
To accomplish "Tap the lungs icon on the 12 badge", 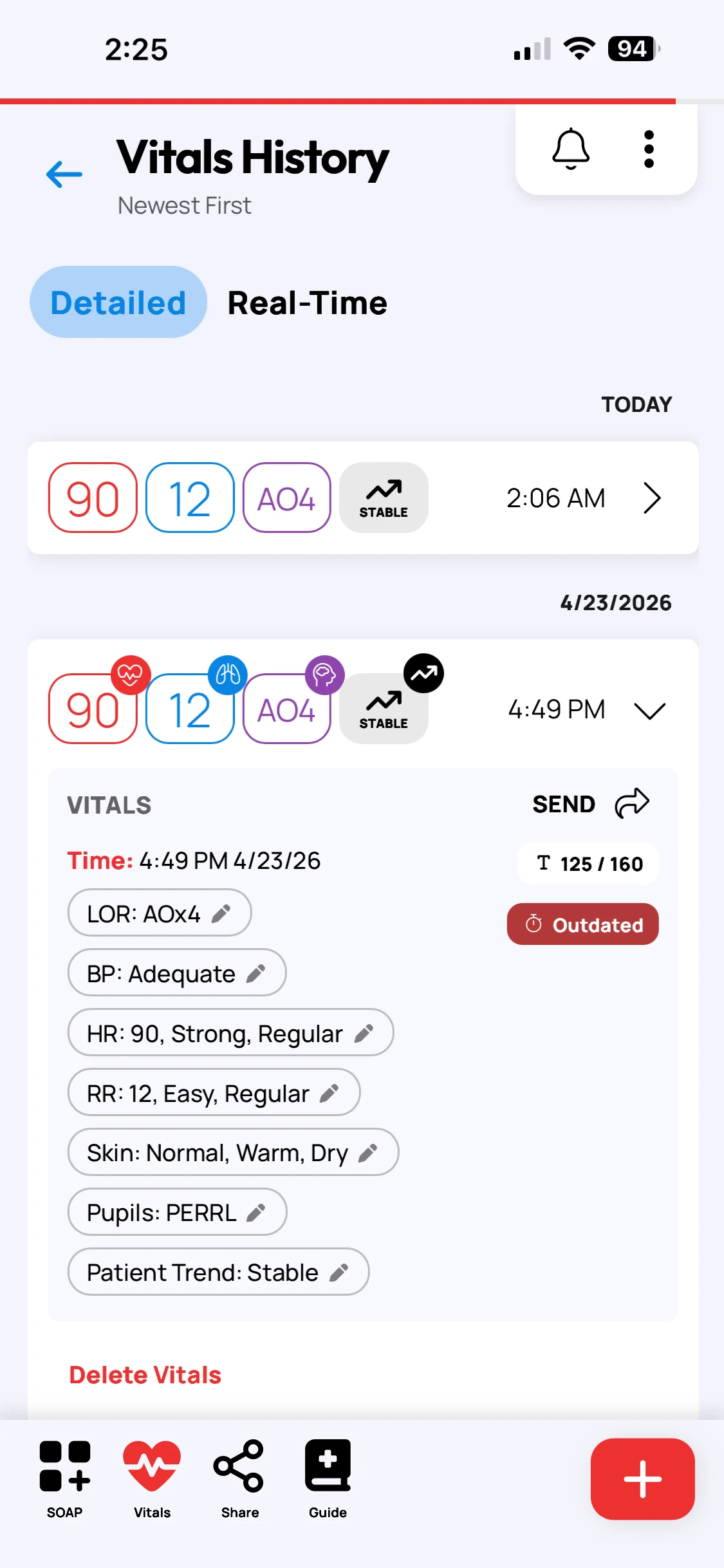I will pyautogui.click(x=227, y=673).
